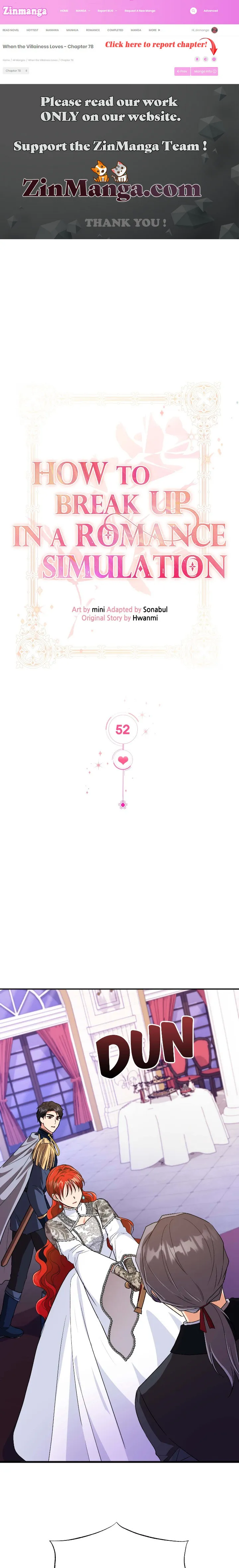The width and height of the screenshot is (239, 1568).
Task: Tap the Zinmanga logo in the header
Action: 25,11
